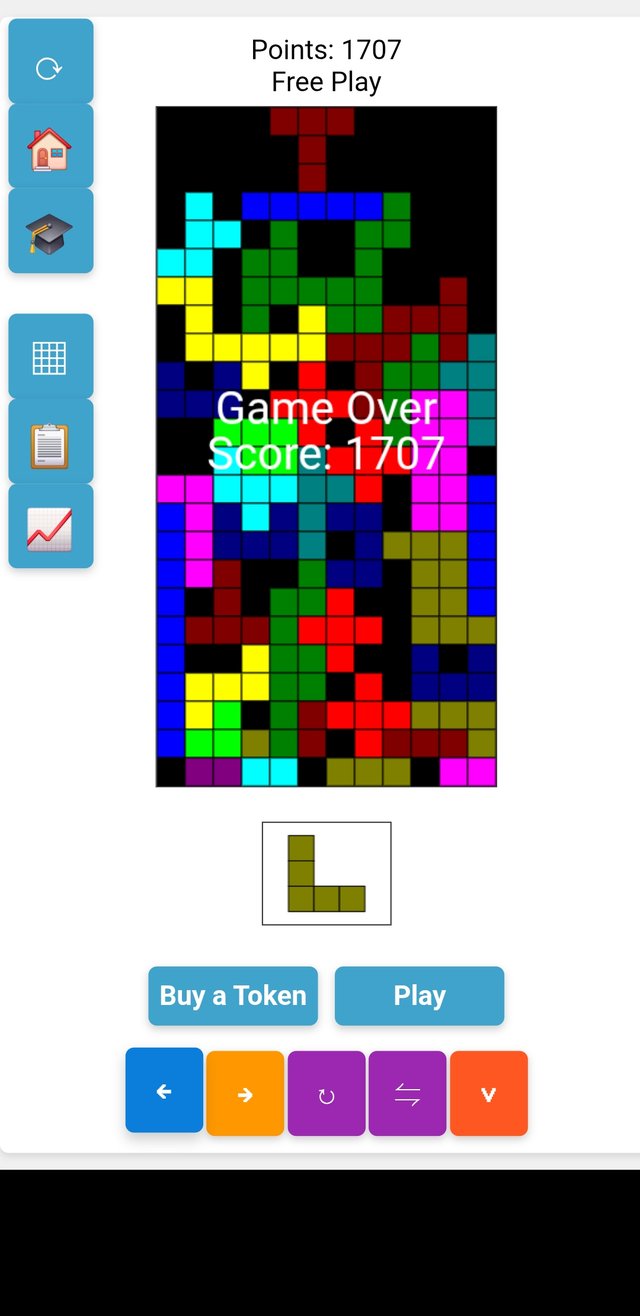Rotate the piece with the circular arrow
Image resolution: width=640 pixels, height=1316 pixels.
point(326,1094)
